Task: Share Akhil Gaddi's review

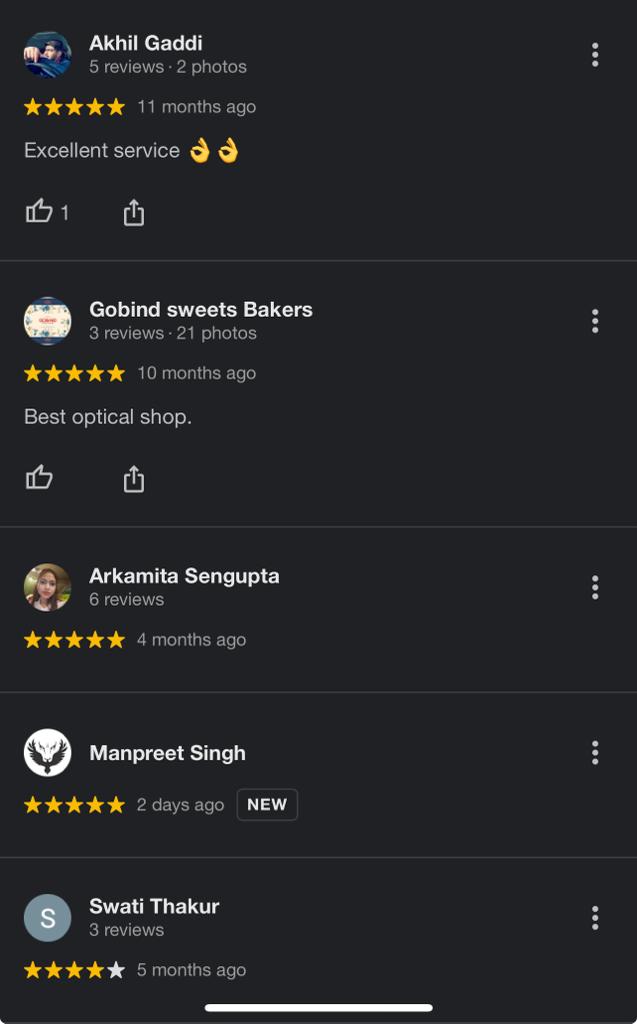Action: [x=134, y=212]
